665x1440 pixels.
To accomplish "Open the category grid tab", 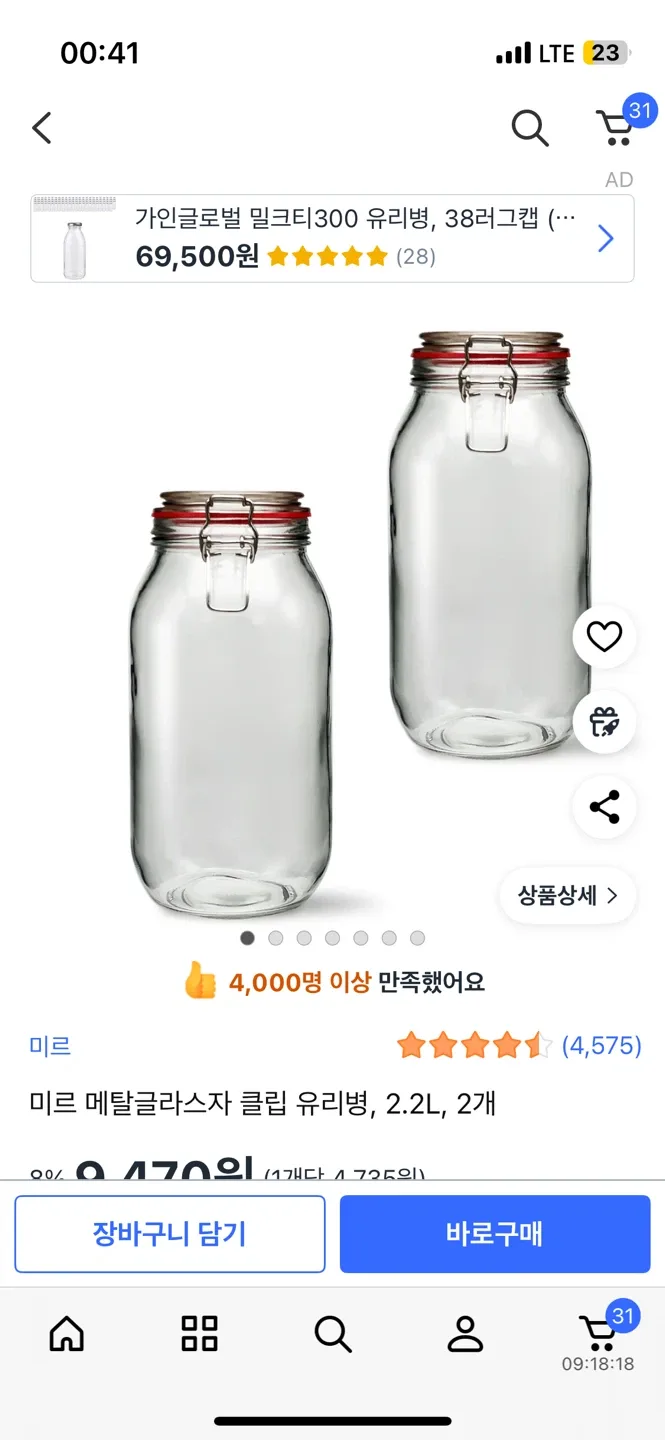I will tap(199, 1334).
